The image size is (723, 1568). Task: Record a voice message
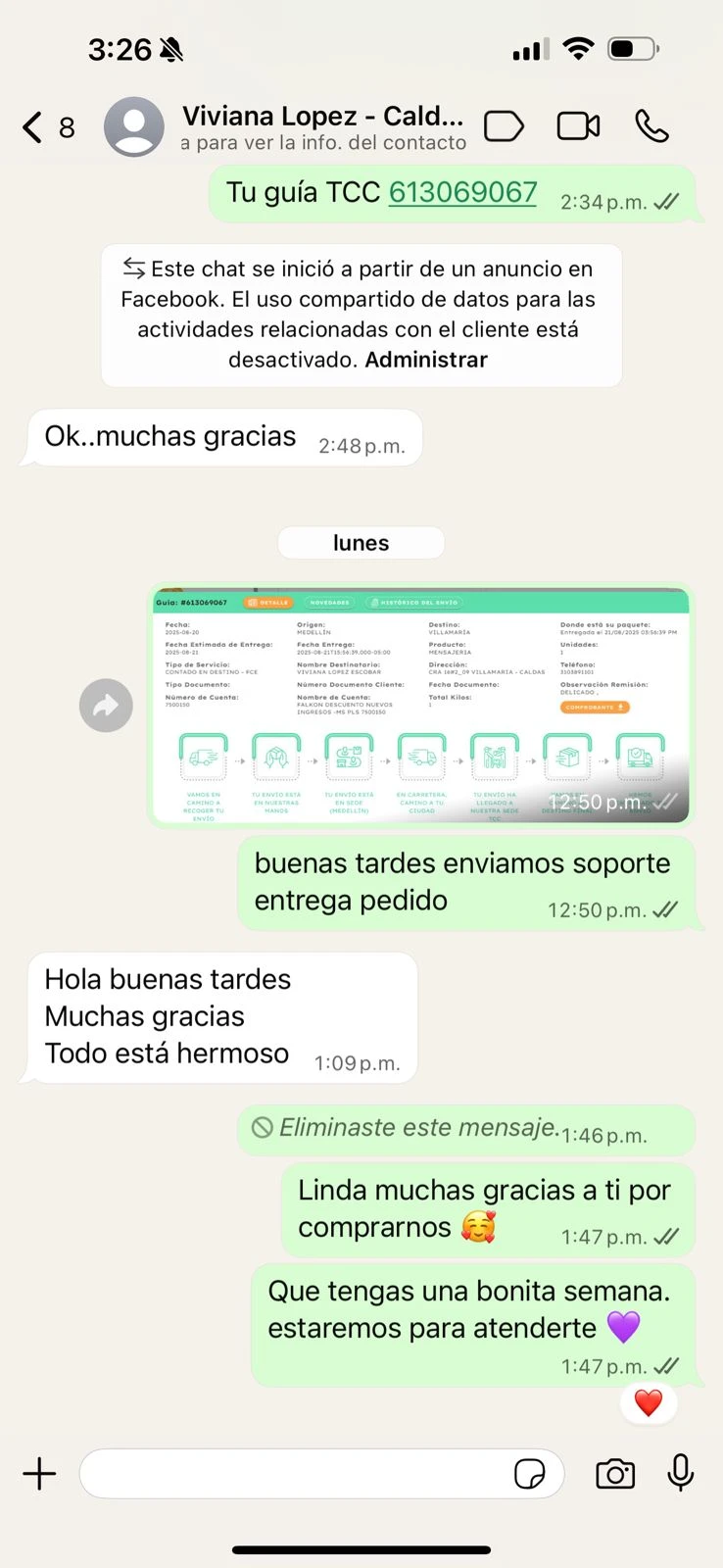pyautogui.click(x=681, y=1473)
